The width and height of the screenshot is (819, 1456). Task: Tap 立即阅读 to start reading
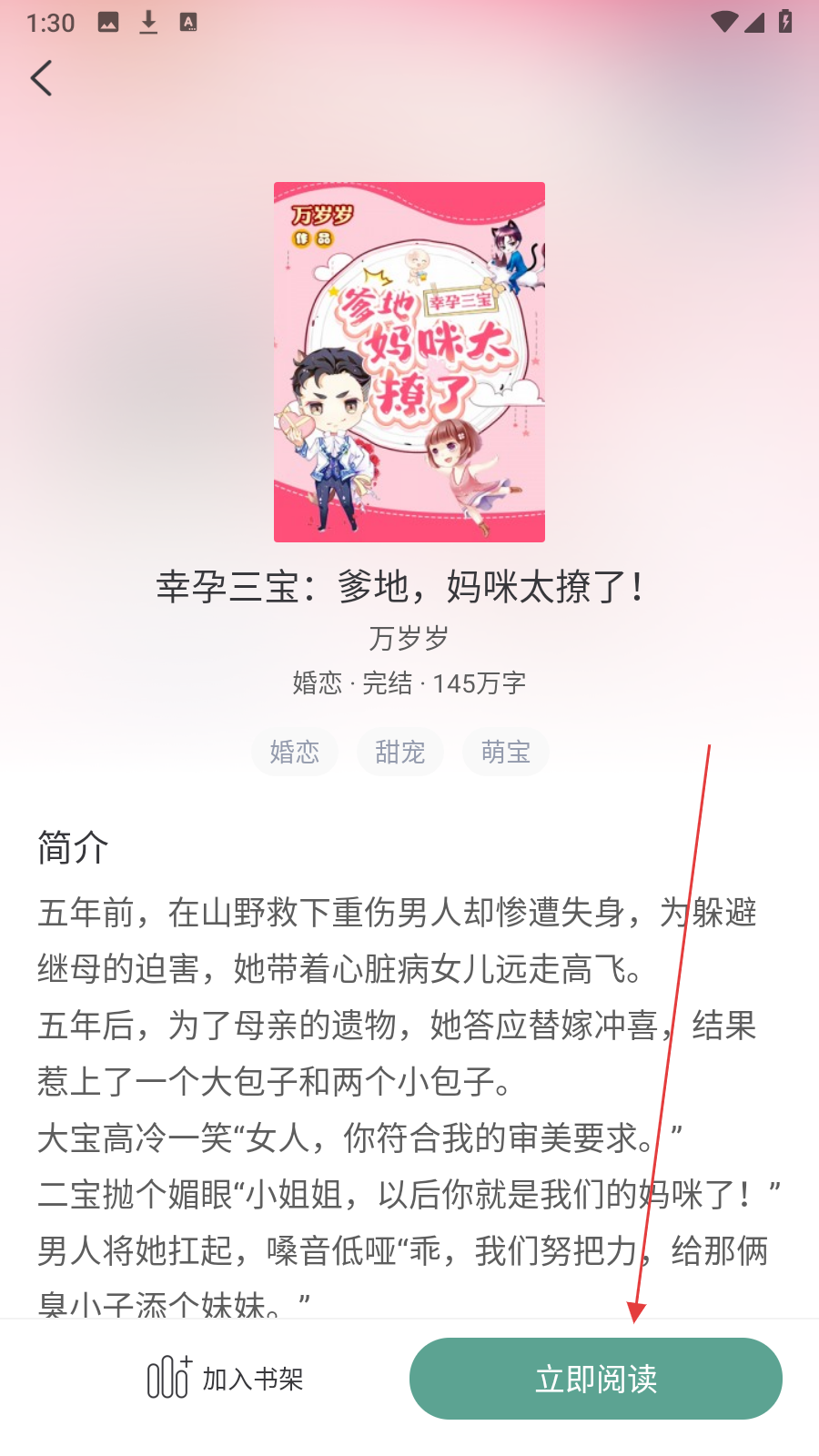tap(595, 1379)
